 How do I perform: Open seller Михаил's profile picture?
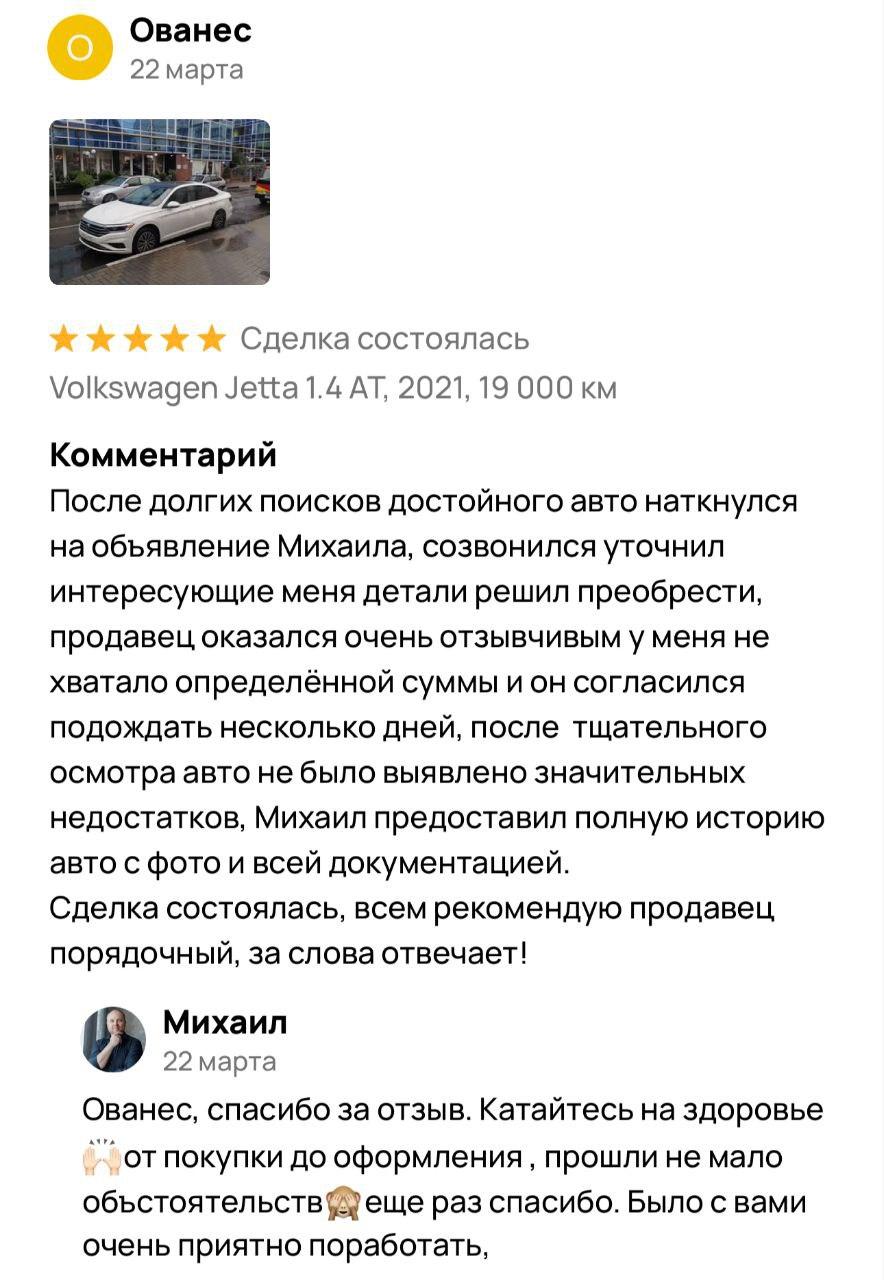point(114,1039)
